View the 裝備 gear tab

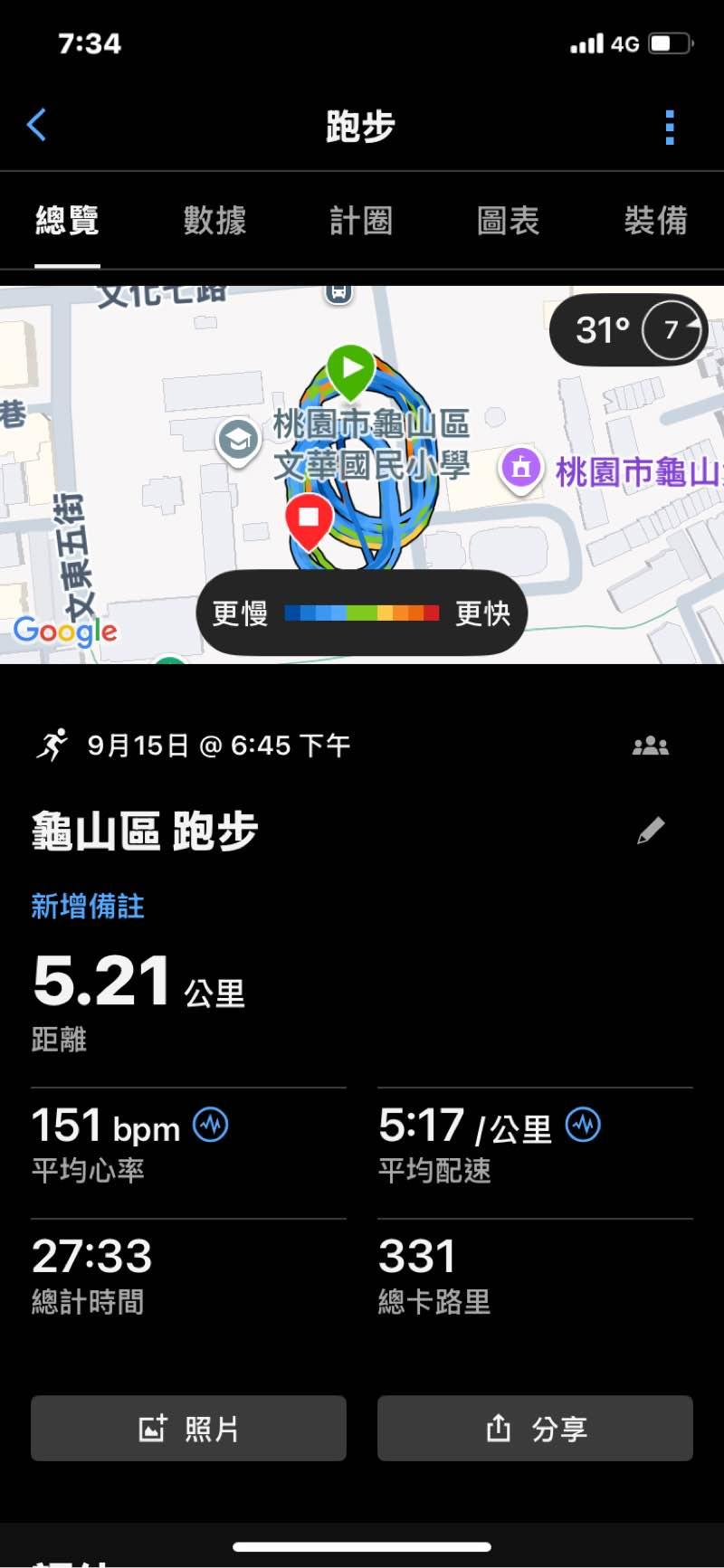pyautogui.click(x=655, y=221)
